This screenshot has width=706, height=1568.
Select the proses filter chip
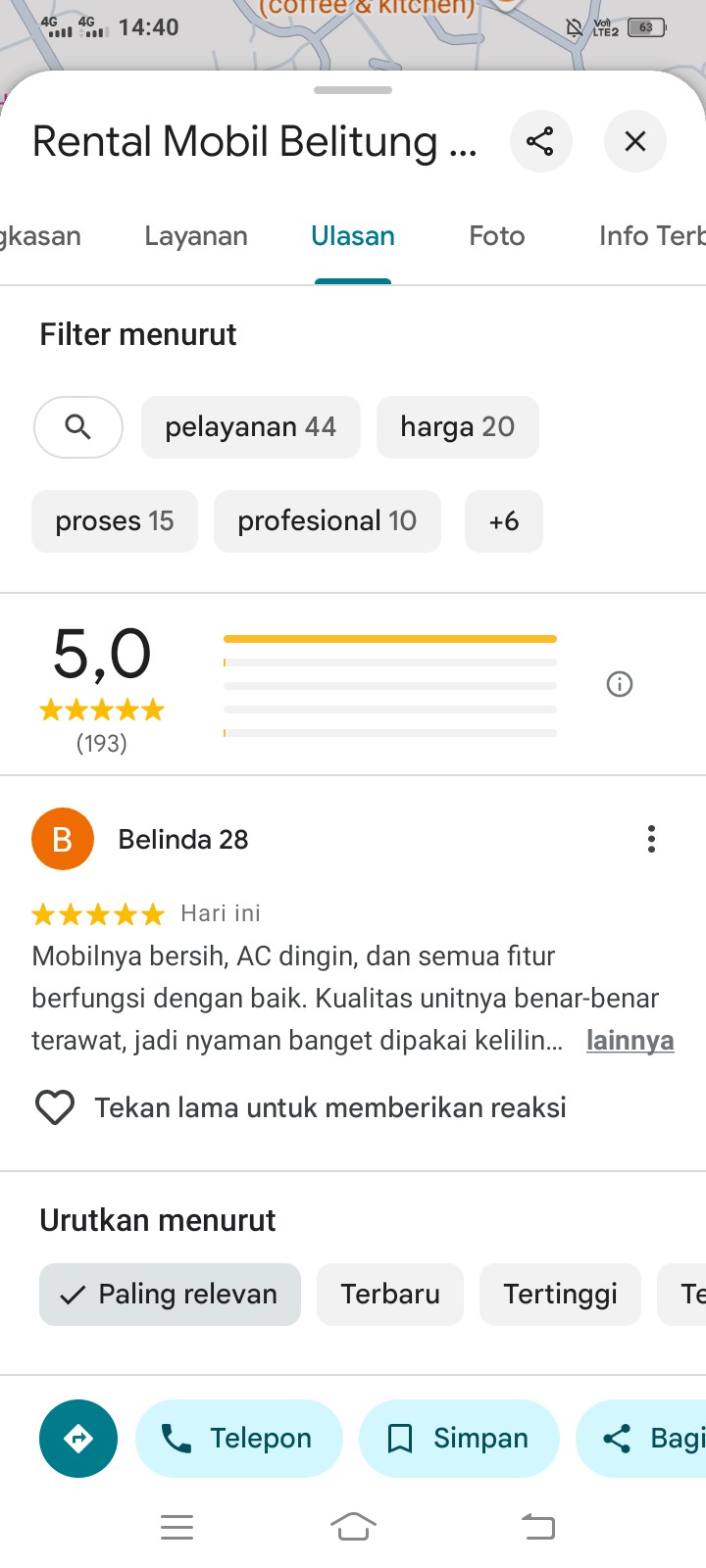pos(115,521)
